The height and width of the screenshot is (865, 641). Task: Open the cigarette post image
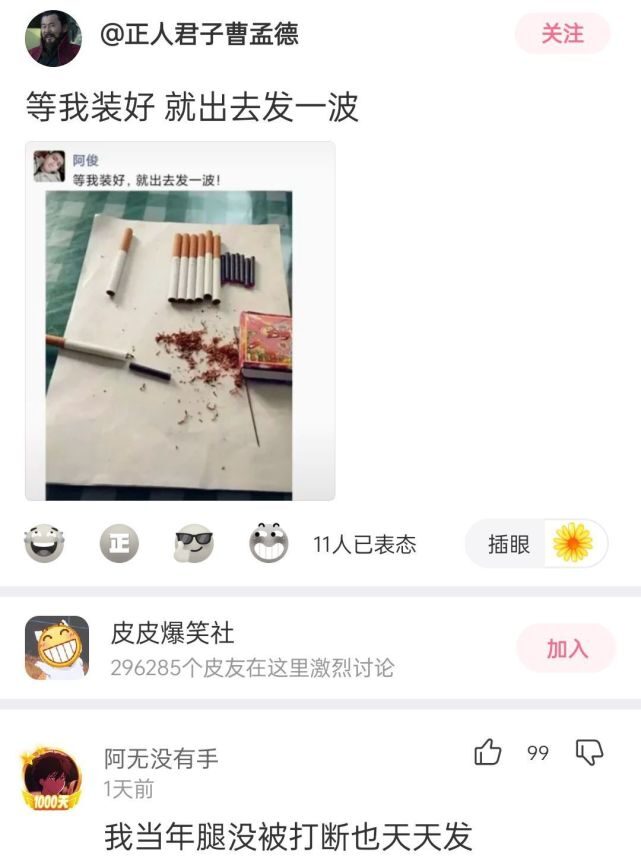point(180,321)
